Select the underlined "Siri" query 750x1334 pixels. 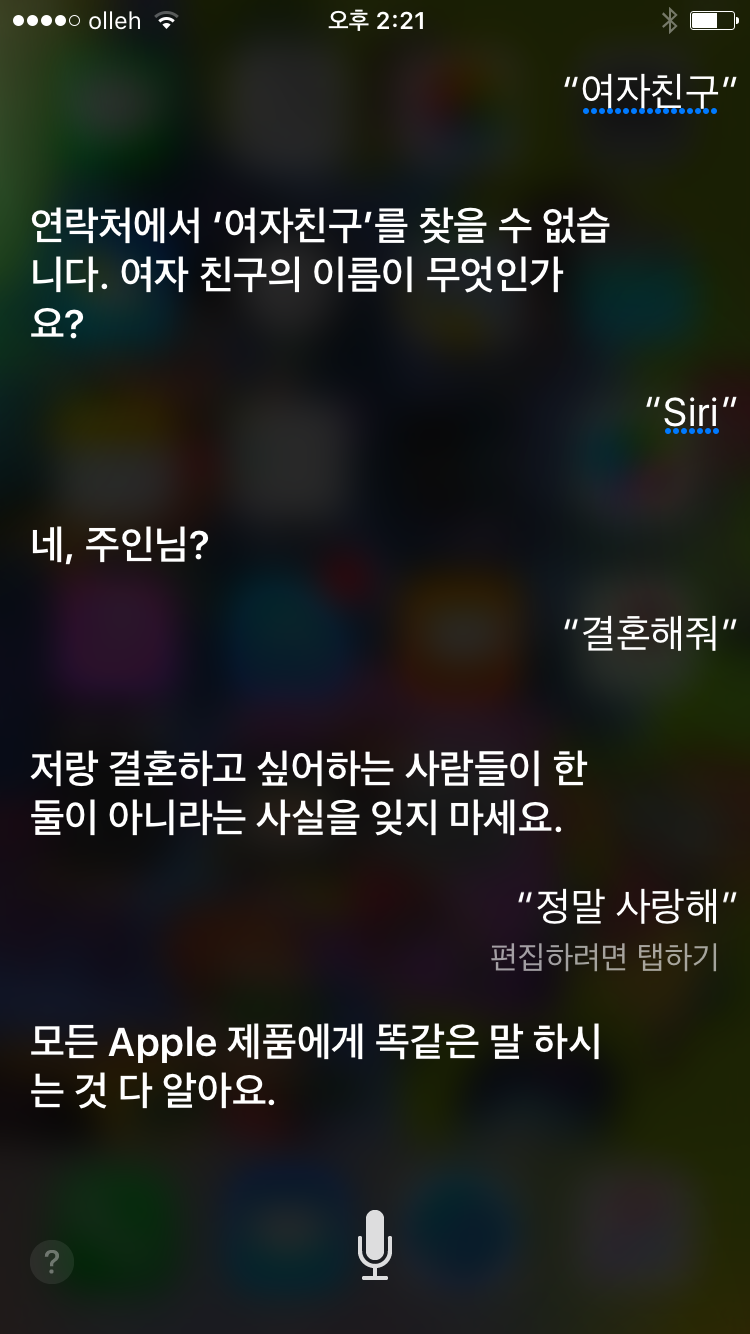click(691, 413)
